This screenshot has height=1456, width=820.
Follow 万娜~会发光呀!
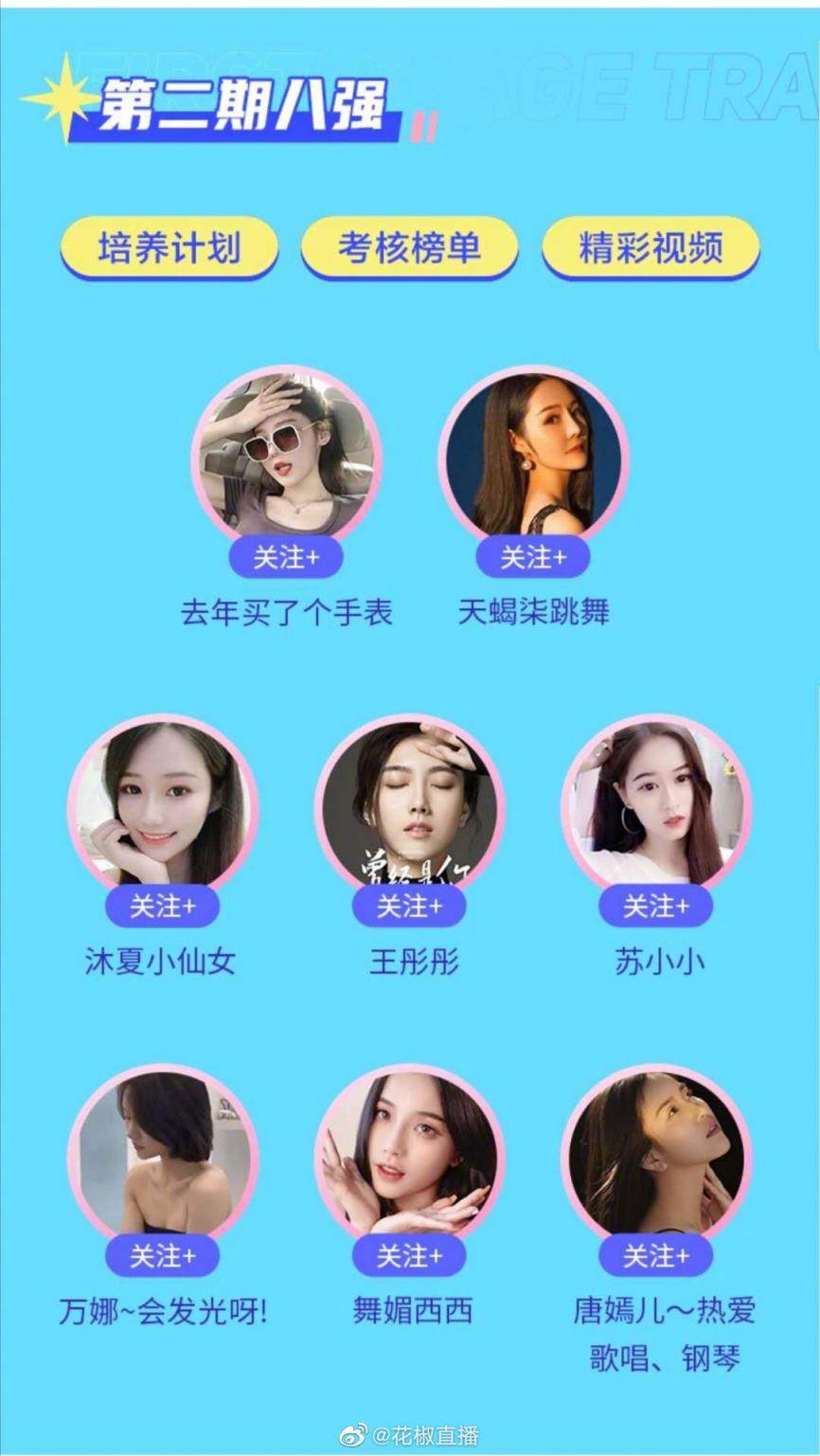tap(162, 1256)
